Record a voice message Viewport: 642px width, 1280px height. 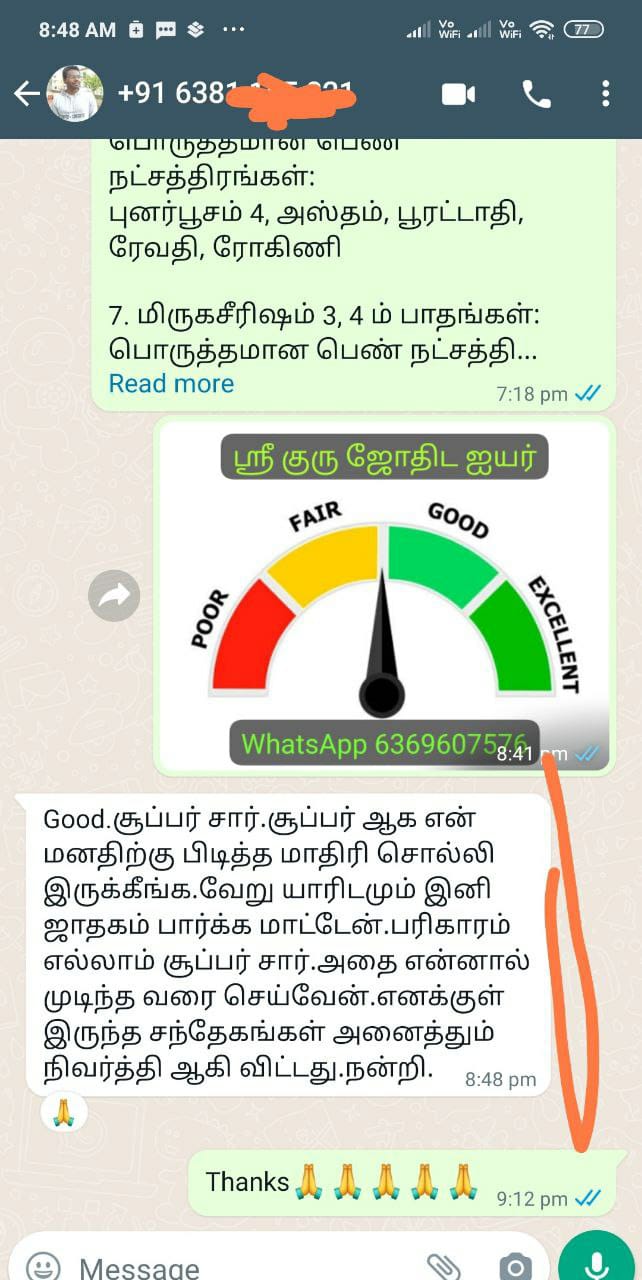596,1262
